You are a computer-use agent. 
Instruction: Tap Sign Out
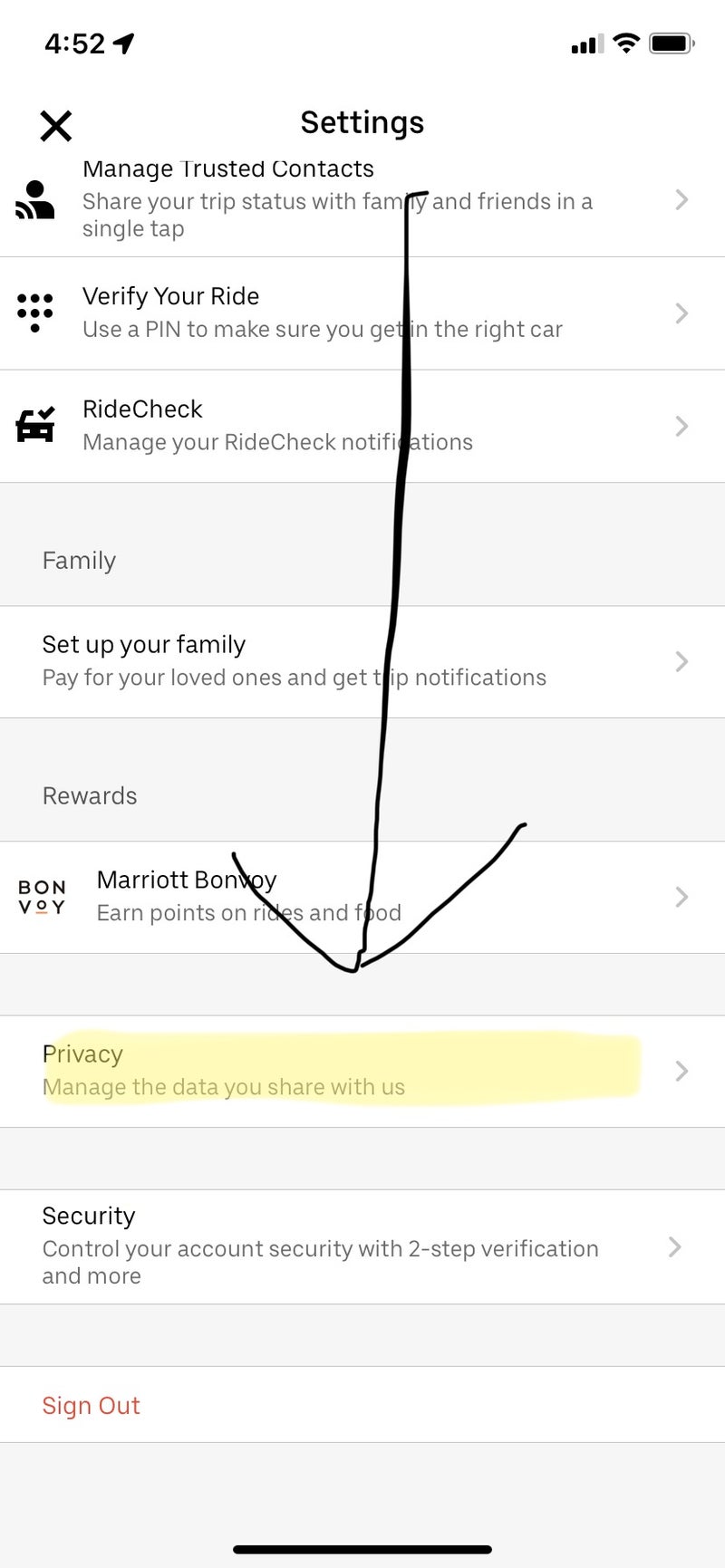[91, 1405]
